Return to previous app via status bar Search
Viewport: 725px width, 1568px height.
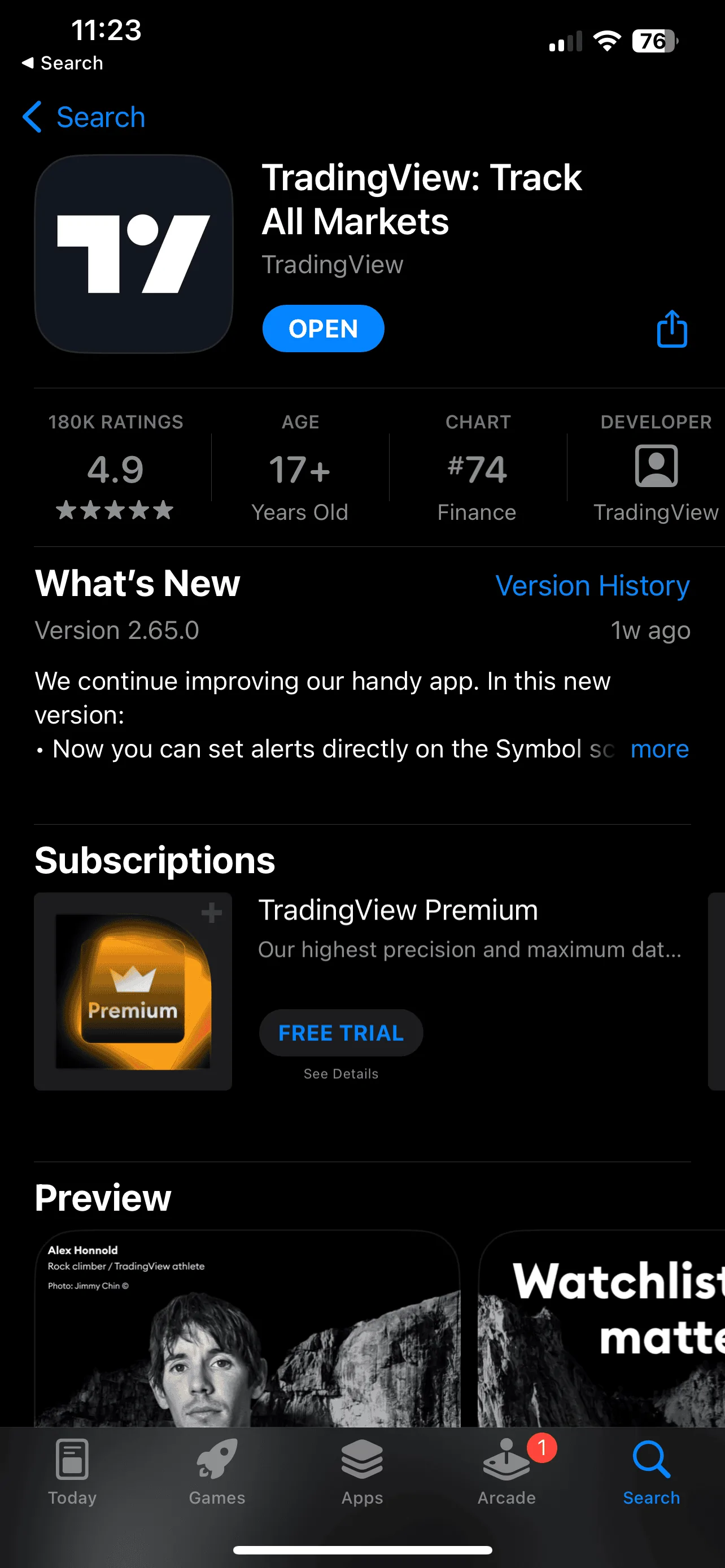(62, 63)
